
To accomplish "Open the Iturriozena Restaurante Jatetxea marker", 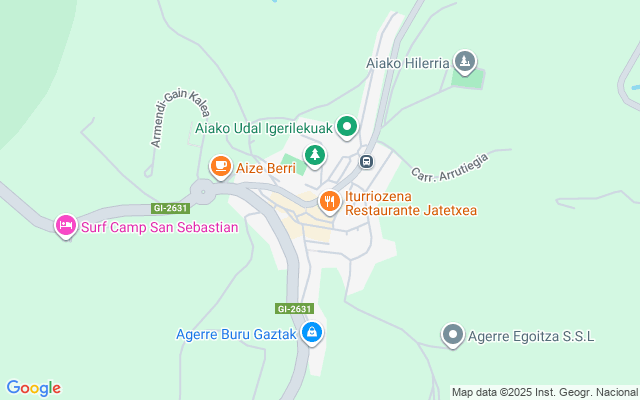I will coord(329,203).
